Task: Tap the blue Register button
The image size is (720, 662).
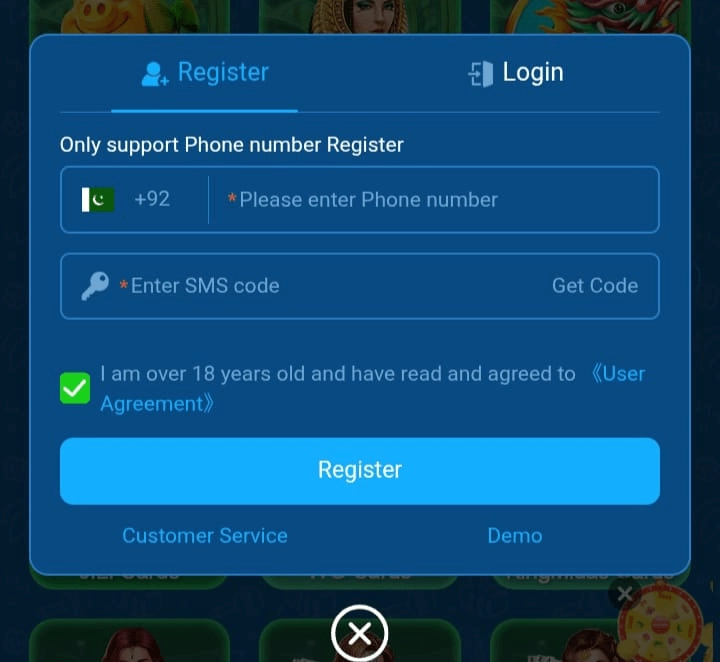Action: pyautogui.click(x=359, y=470)
